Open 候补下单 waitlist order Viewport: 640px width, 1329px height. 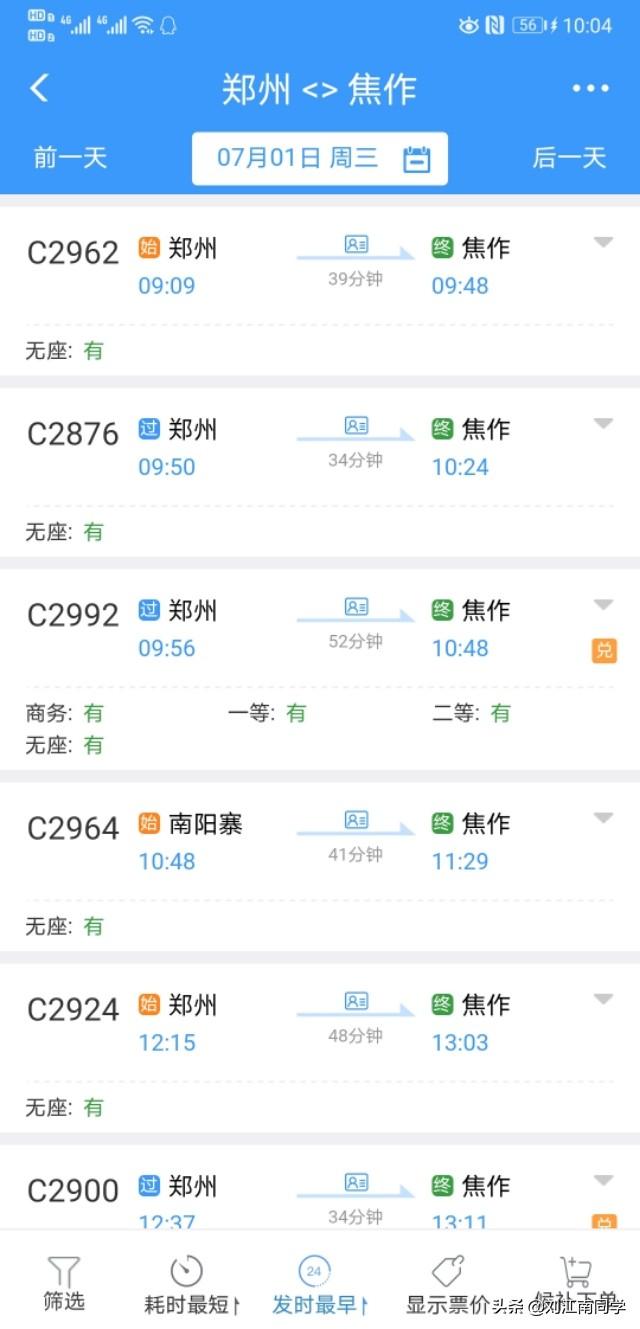pos(577,1285)
